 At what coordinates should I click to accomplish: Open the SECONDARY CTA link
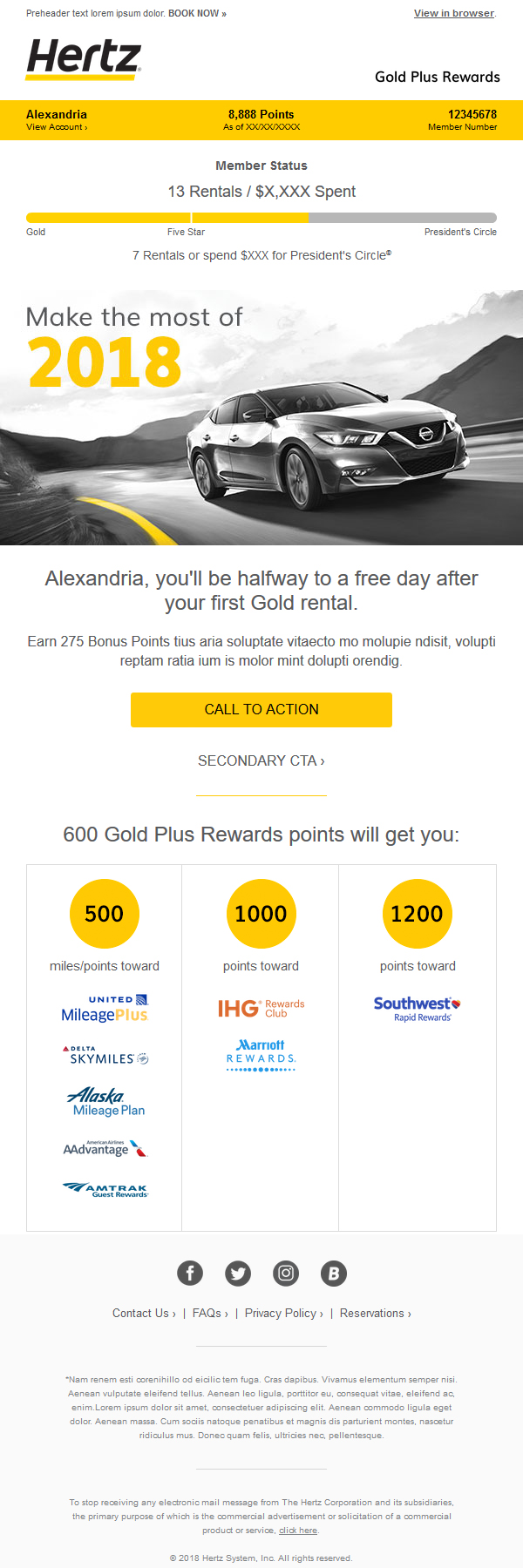[261, 760]
